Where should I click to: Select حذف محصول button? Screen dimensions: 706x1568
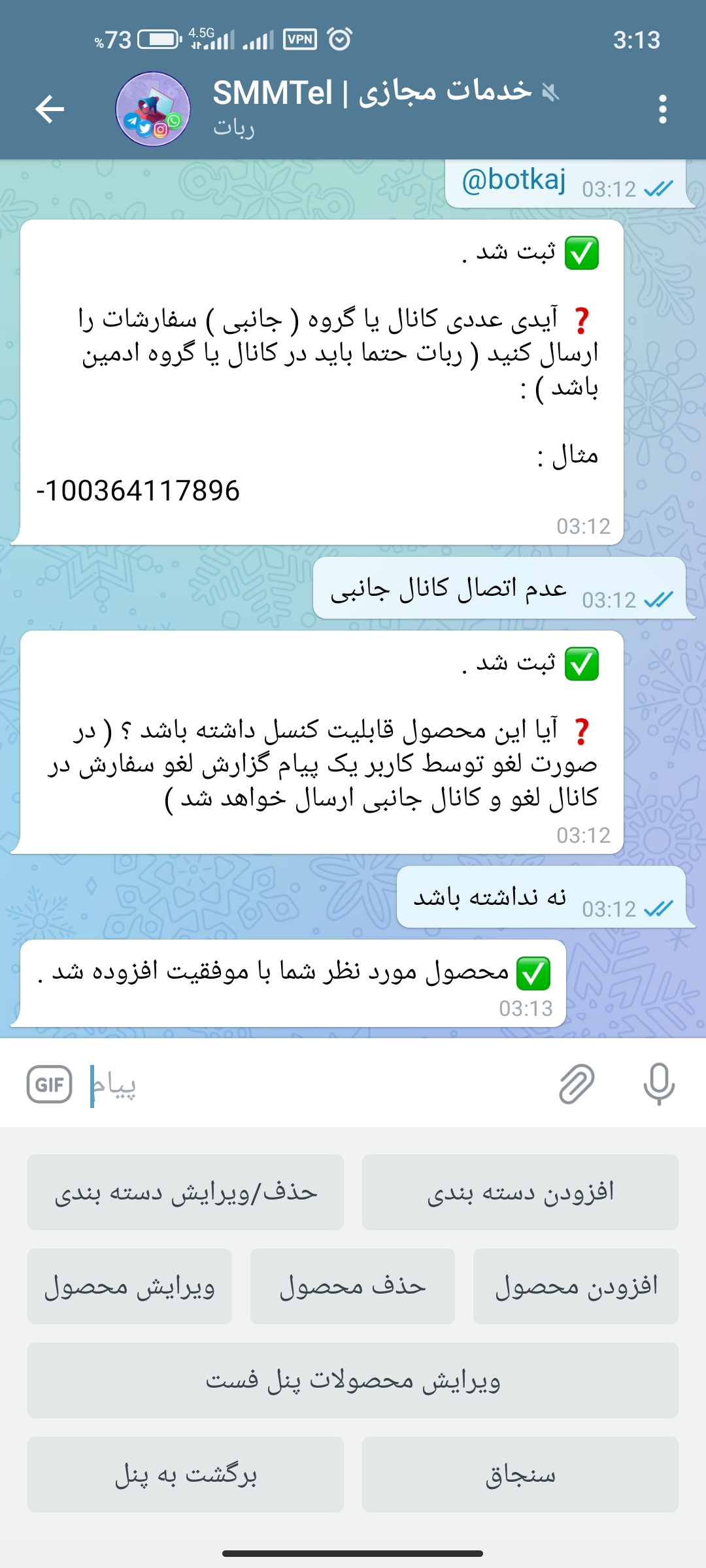(x=352, y=1286)
